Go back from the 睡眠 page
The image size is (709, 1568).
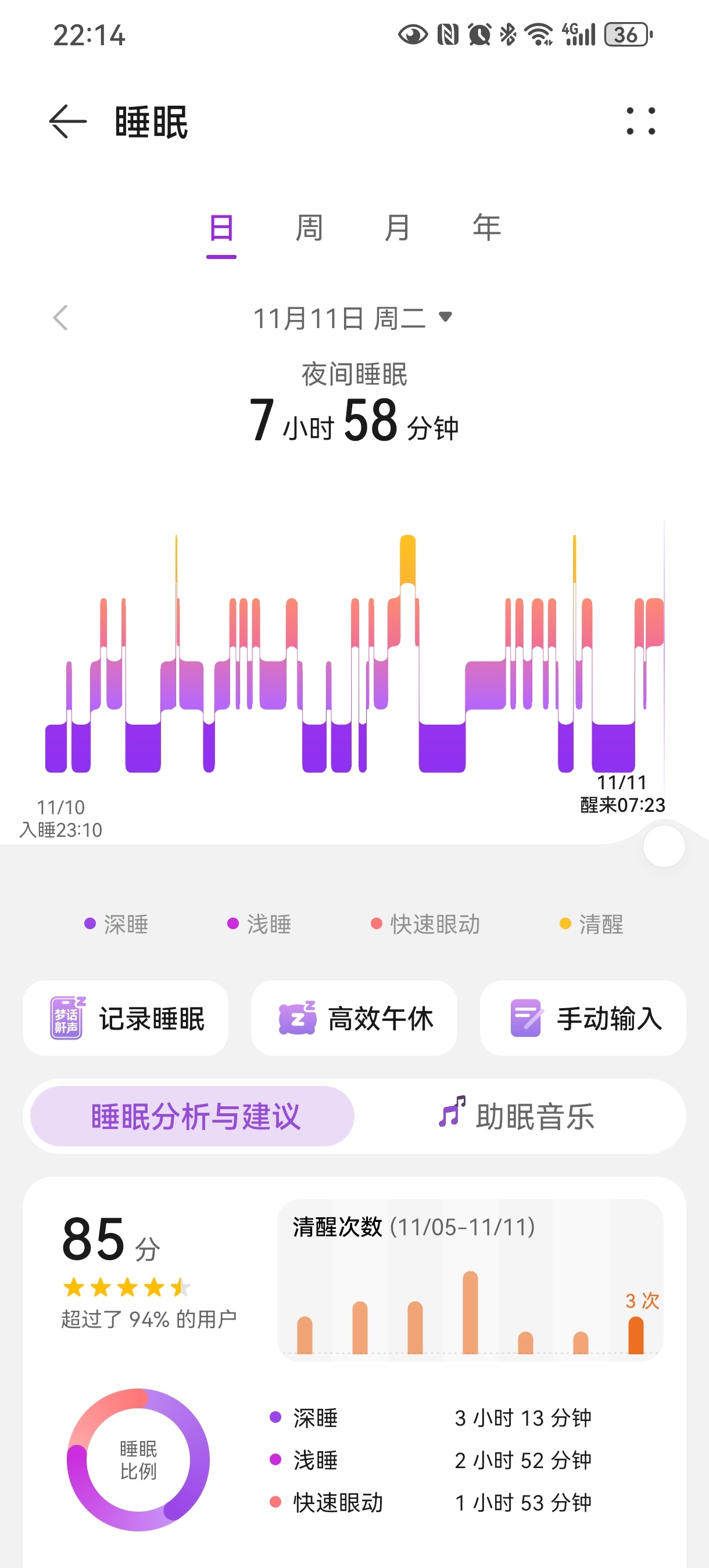67,122
